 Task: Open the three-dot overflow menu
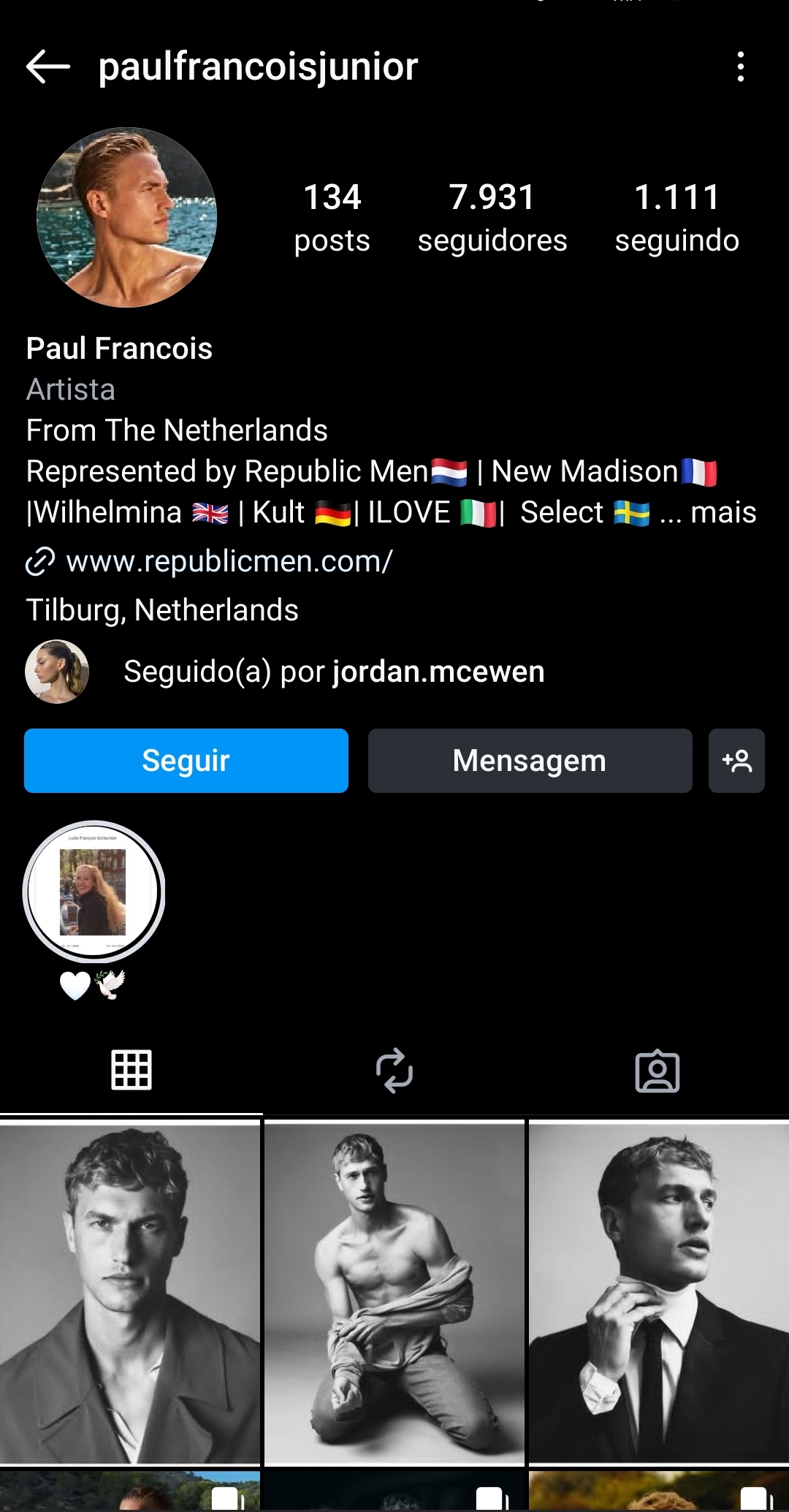pyautogui.click(x=740, y=67)
